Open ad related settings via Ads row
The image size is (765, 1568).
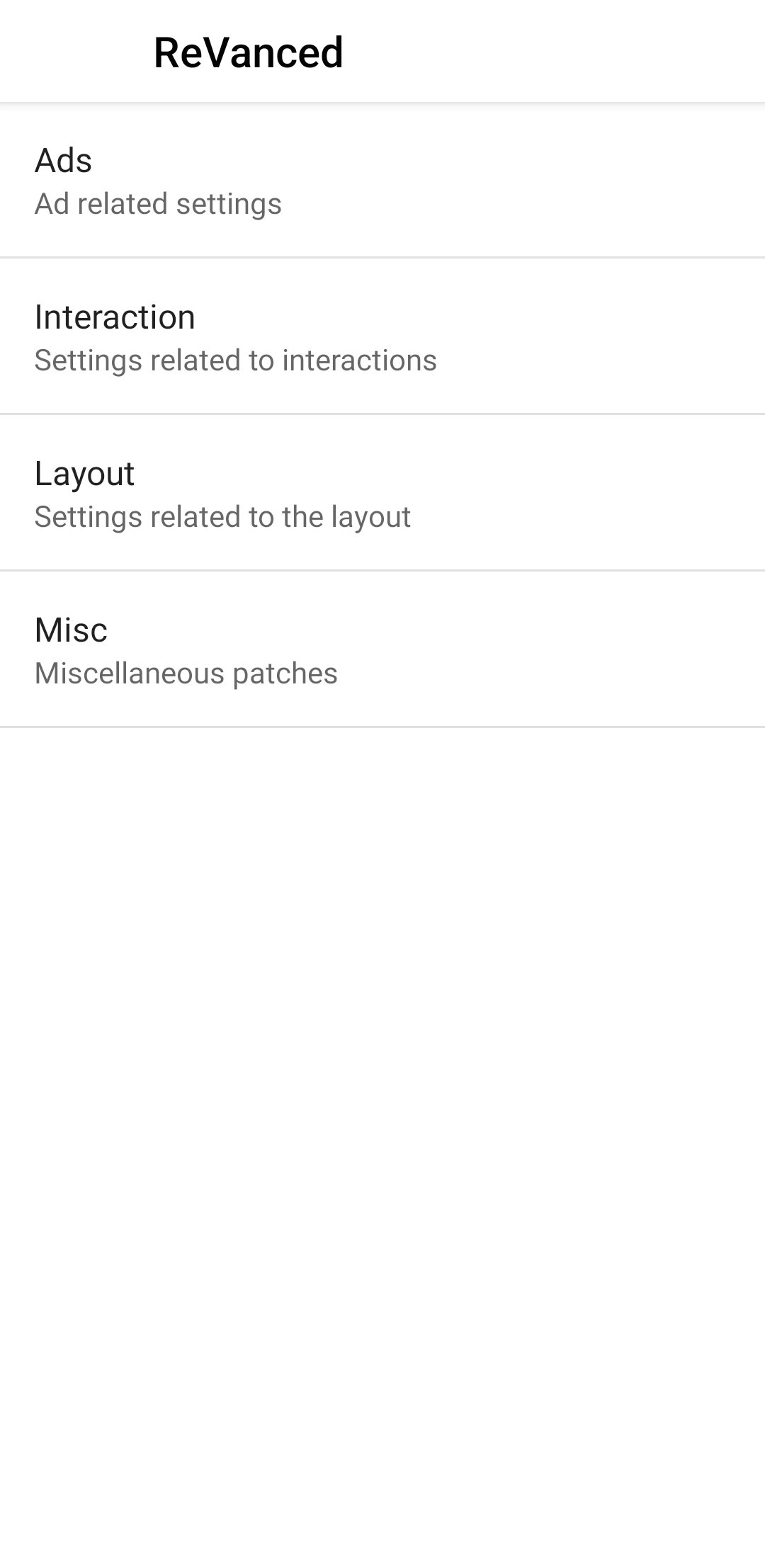click(382, 181)
